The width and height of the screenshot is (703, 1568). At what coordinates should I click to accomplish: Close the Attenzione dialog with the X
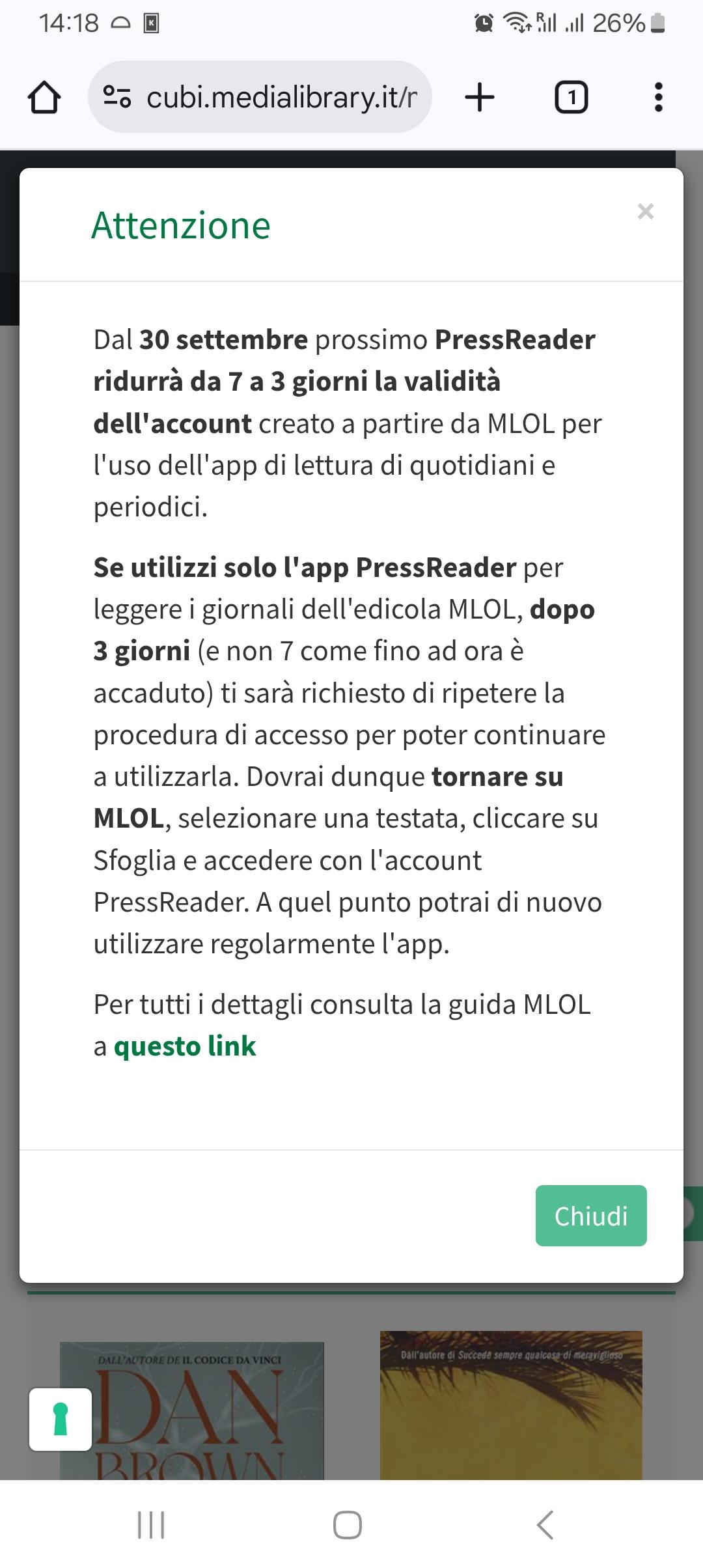coord(645,212)
